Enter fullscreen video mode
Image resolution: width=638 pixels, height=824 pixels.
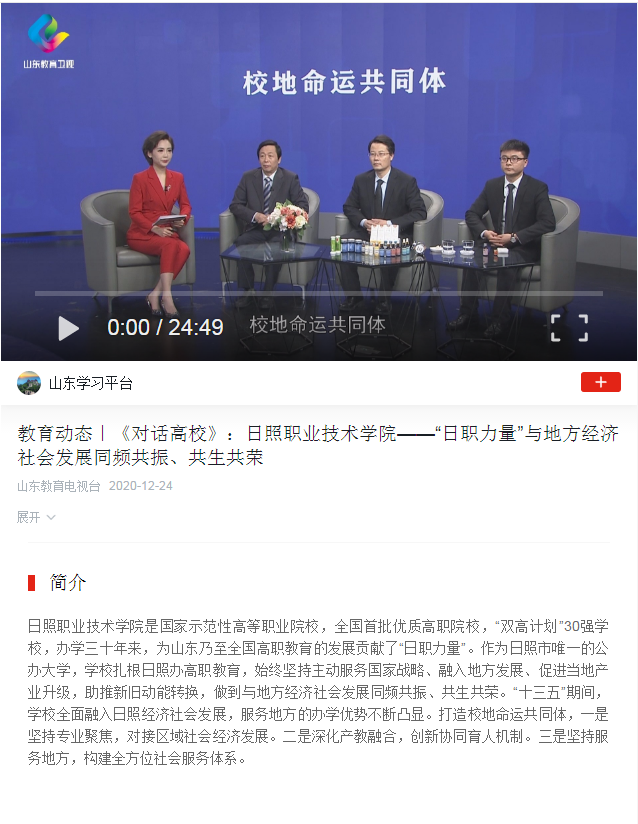click(x=569, y=327)
